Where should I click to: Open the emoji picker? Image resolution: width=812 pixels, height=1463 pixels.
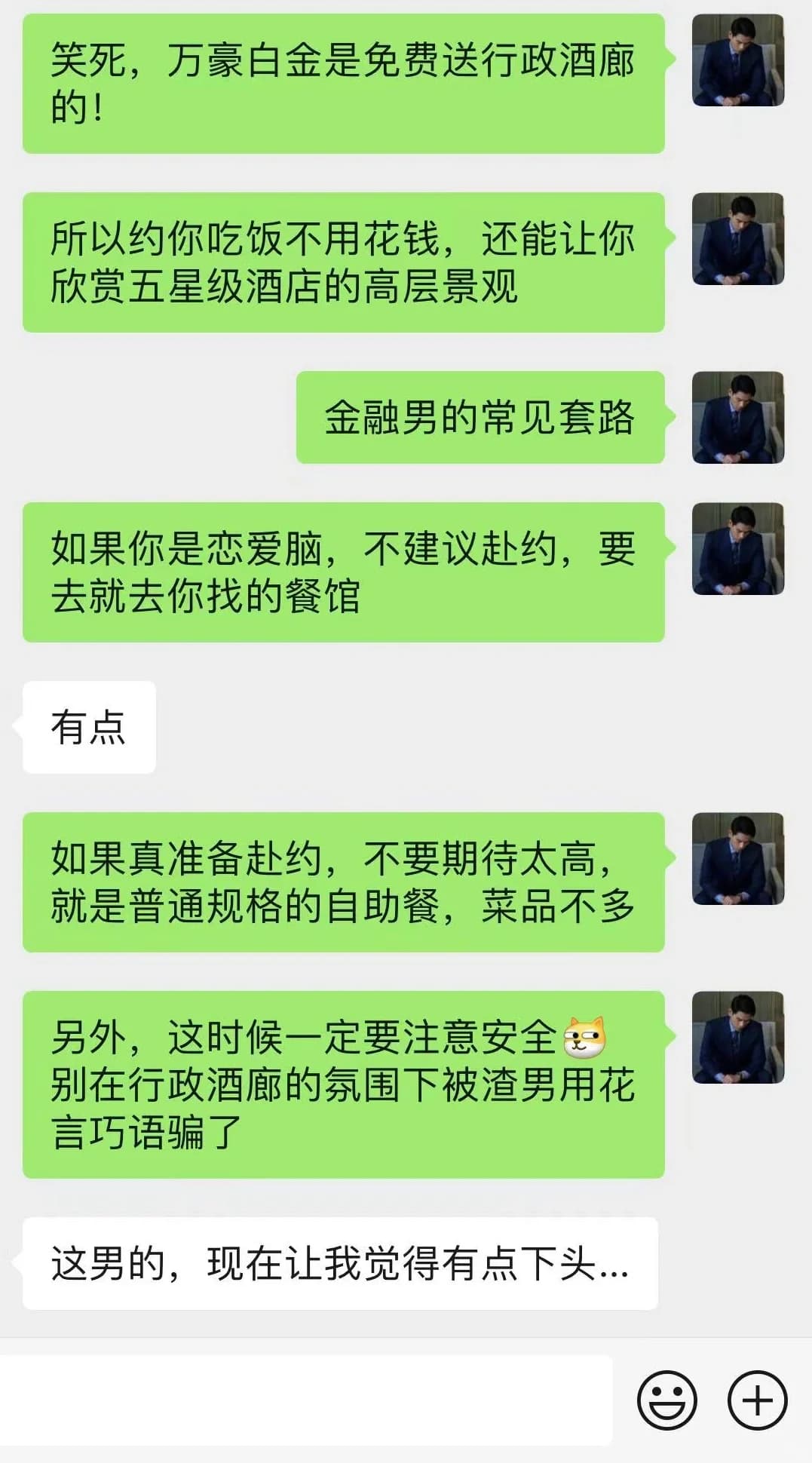tap(666, 1400)
